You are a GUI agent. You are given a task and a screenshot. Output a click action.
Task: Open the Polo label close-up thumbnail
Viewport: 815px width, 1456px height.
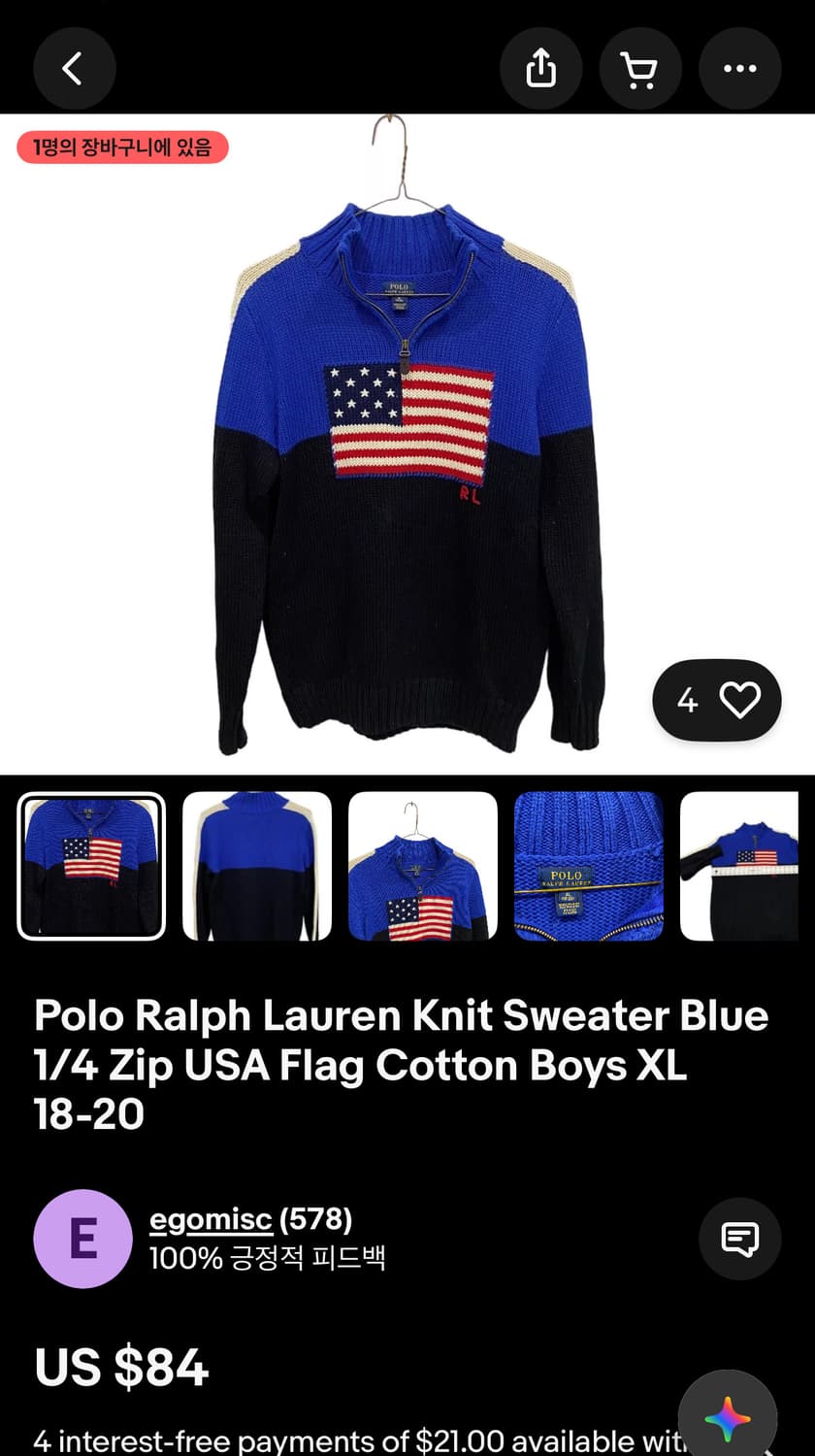pyautogui.click(x=589, y=866)
